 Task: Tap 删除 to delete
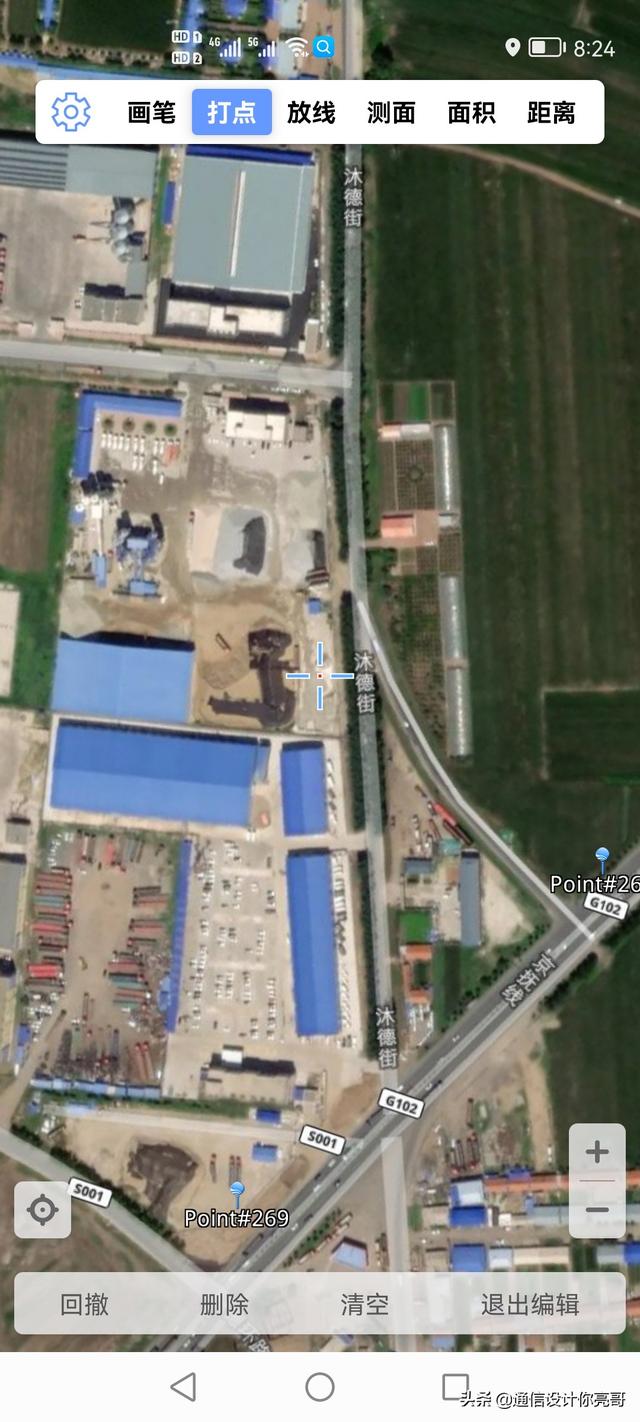(225, 1304)
